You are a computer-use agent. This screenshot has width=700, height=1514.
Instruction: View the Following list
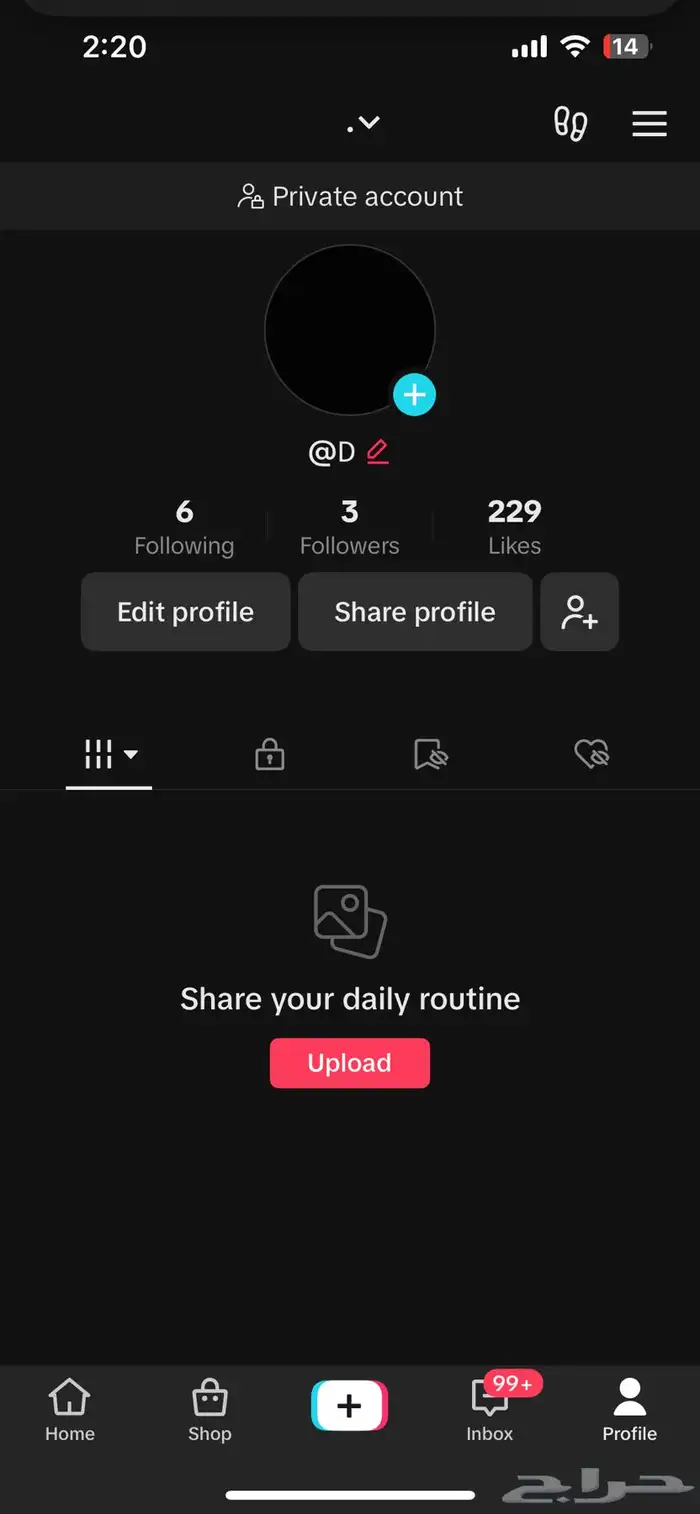(x=184, y=528)
